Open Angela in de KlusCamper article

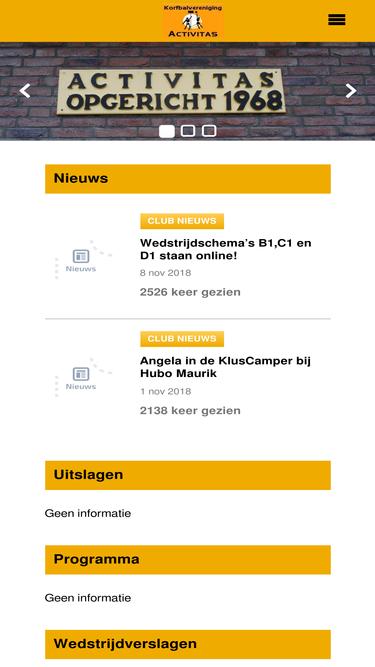pyautogui.click(x=225, y=367)
